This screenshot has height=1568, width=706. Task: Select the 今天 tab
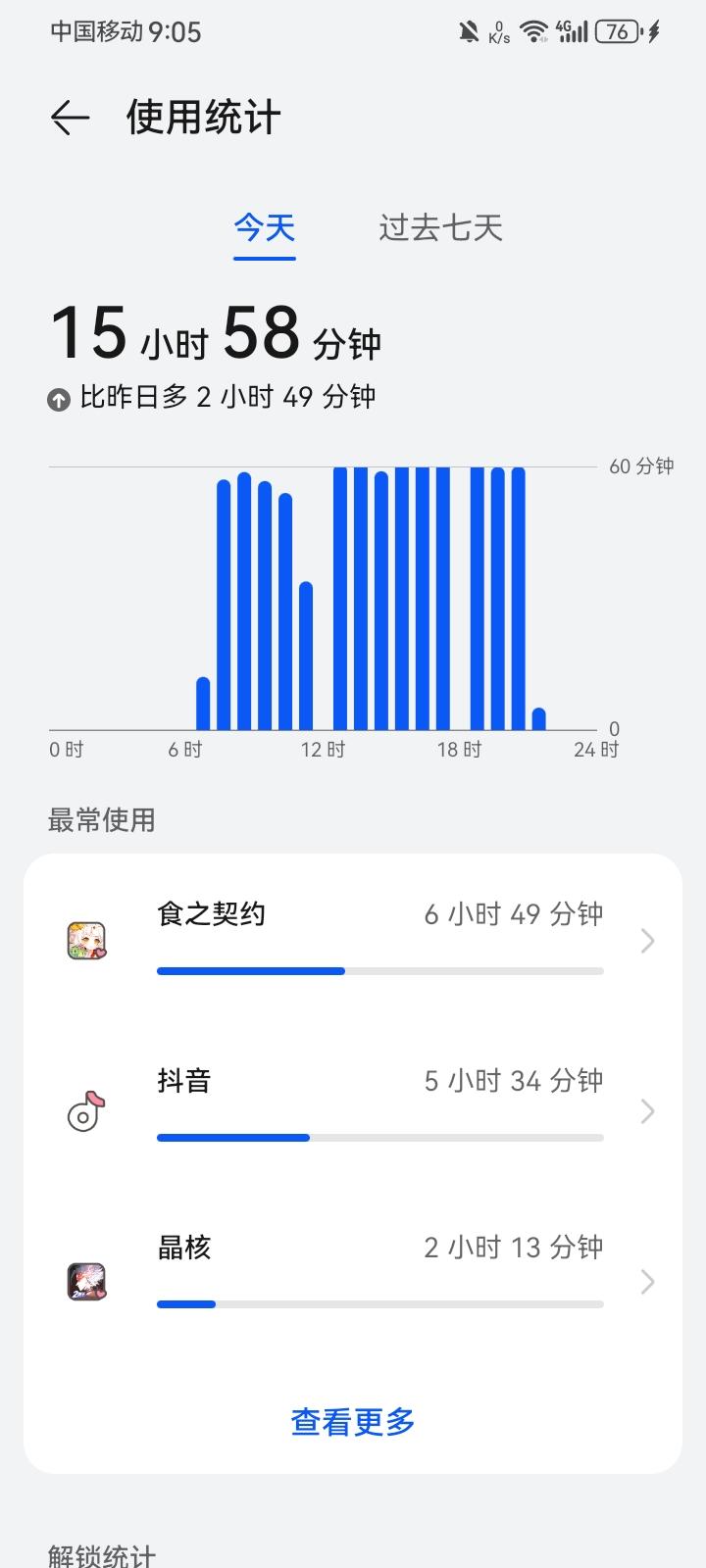coord(265,228)
